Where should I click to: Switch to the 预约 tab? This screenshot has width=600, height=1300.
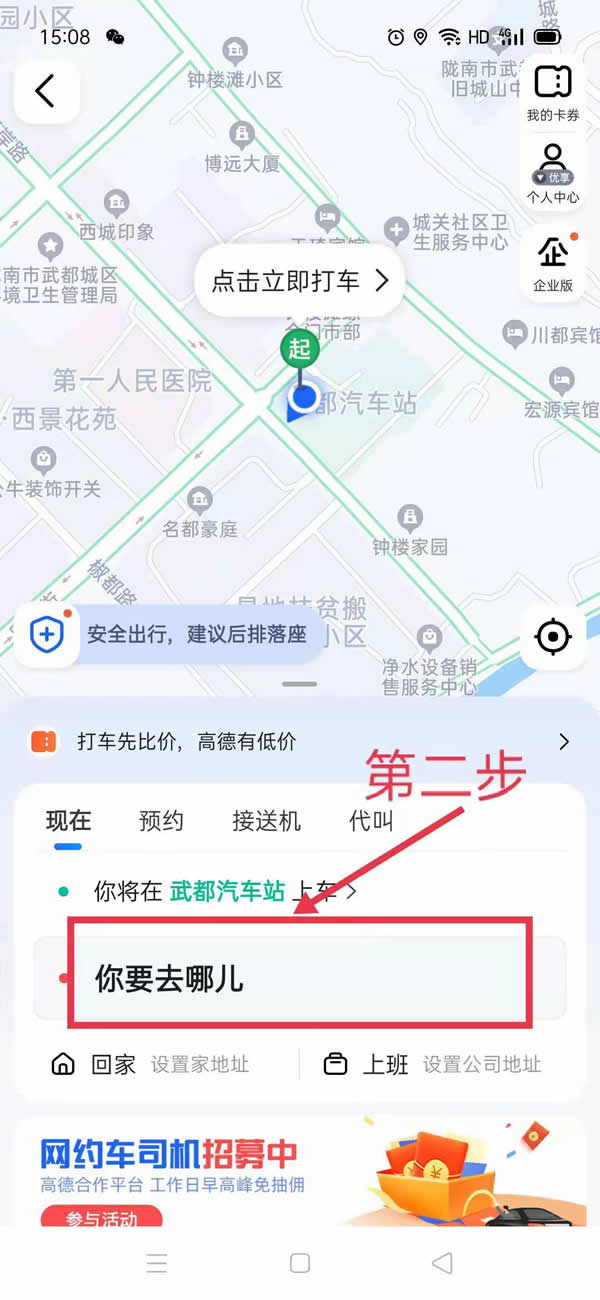(x=161, y=822)
